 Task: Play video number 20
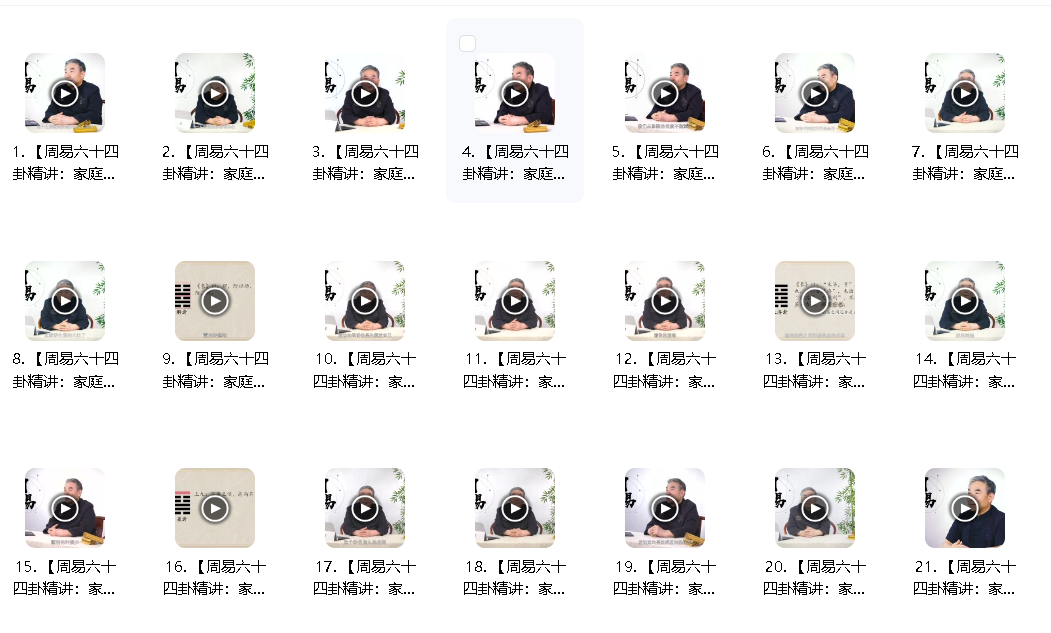[815, 508]
